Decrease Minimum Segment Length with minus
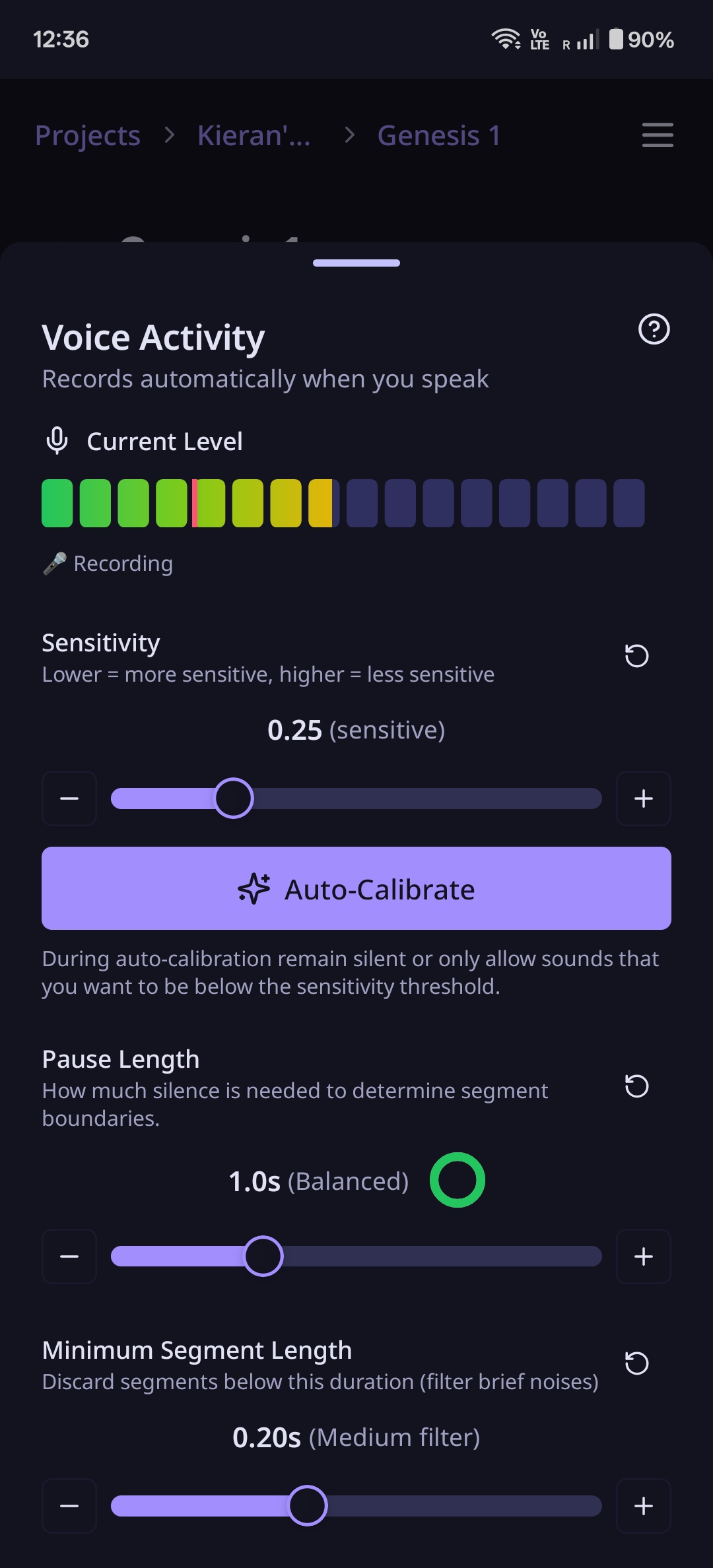Image resolution: width=713 pixels, height=1568 pixels. tap(69, 1506)
